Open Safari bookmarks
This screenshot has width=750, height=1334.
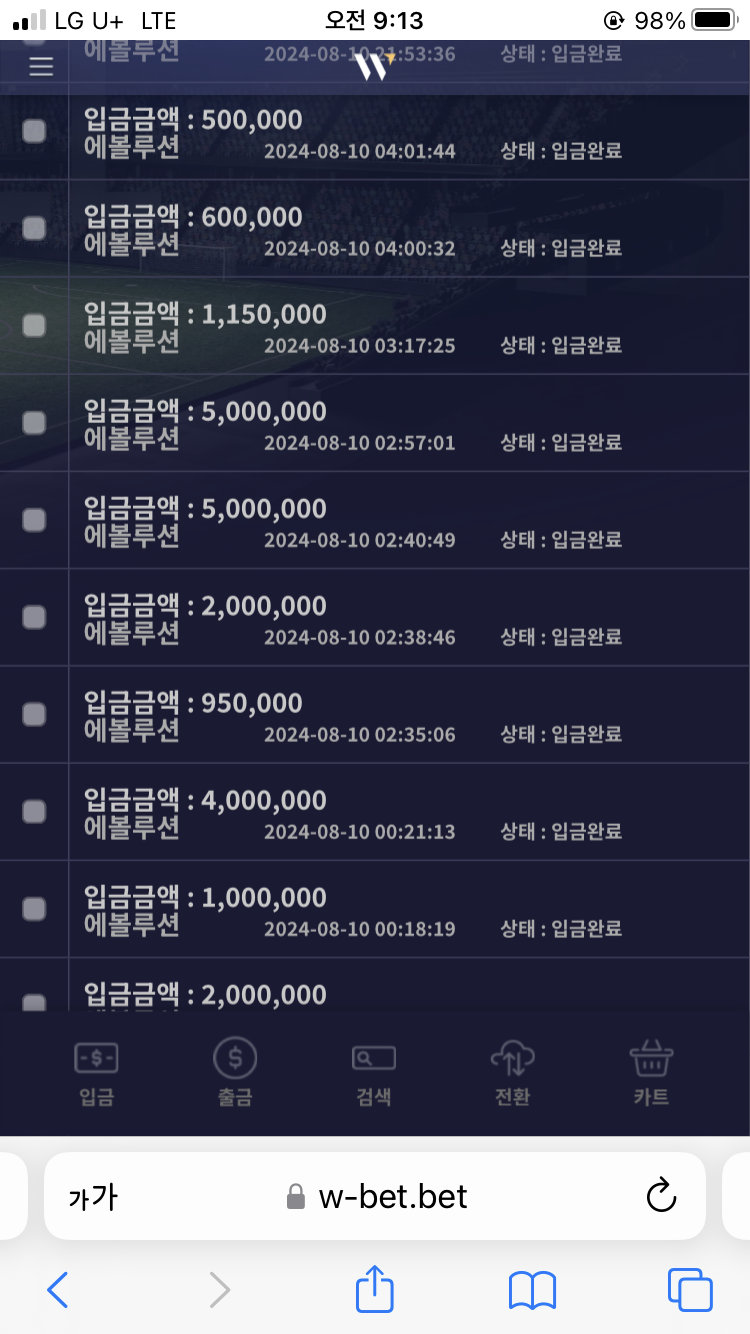point(532,1289)
